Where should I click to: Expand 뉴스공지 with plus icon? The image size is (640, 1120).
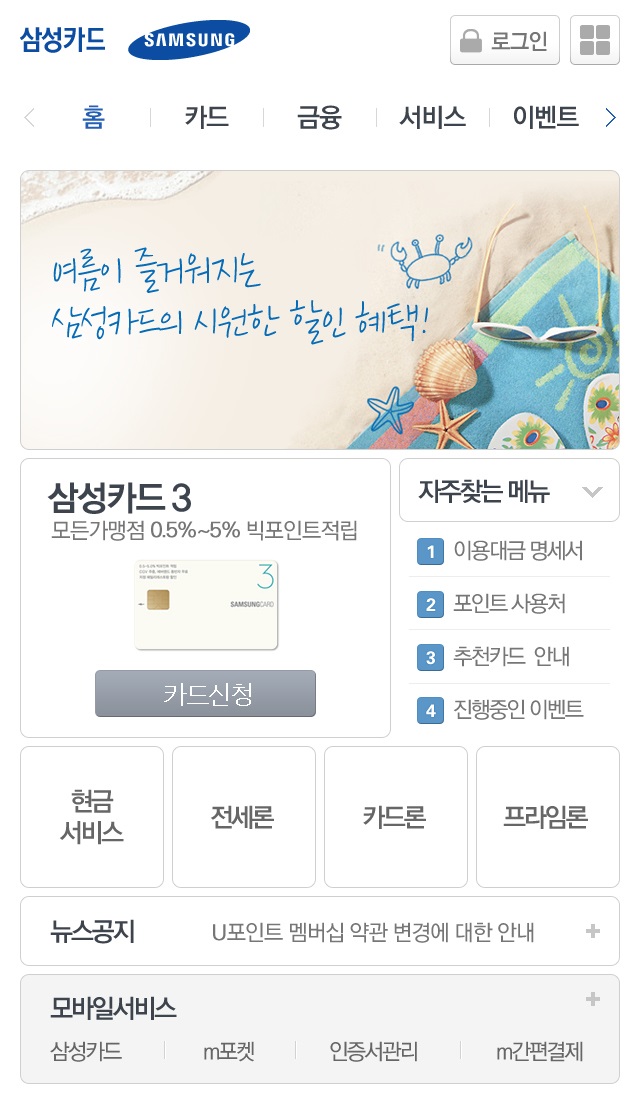592,931
